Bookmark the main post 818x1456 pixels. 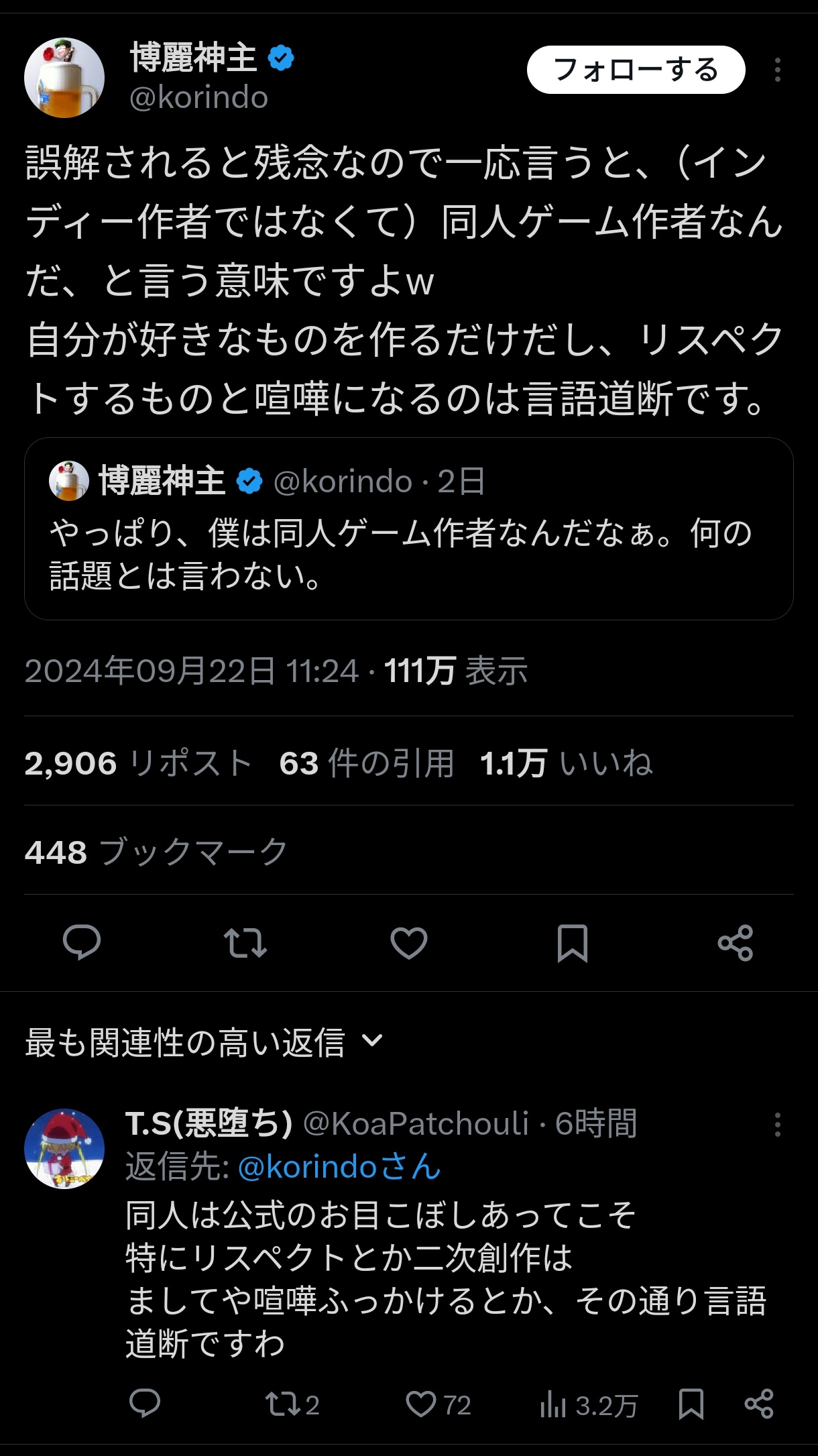(573, 943)
